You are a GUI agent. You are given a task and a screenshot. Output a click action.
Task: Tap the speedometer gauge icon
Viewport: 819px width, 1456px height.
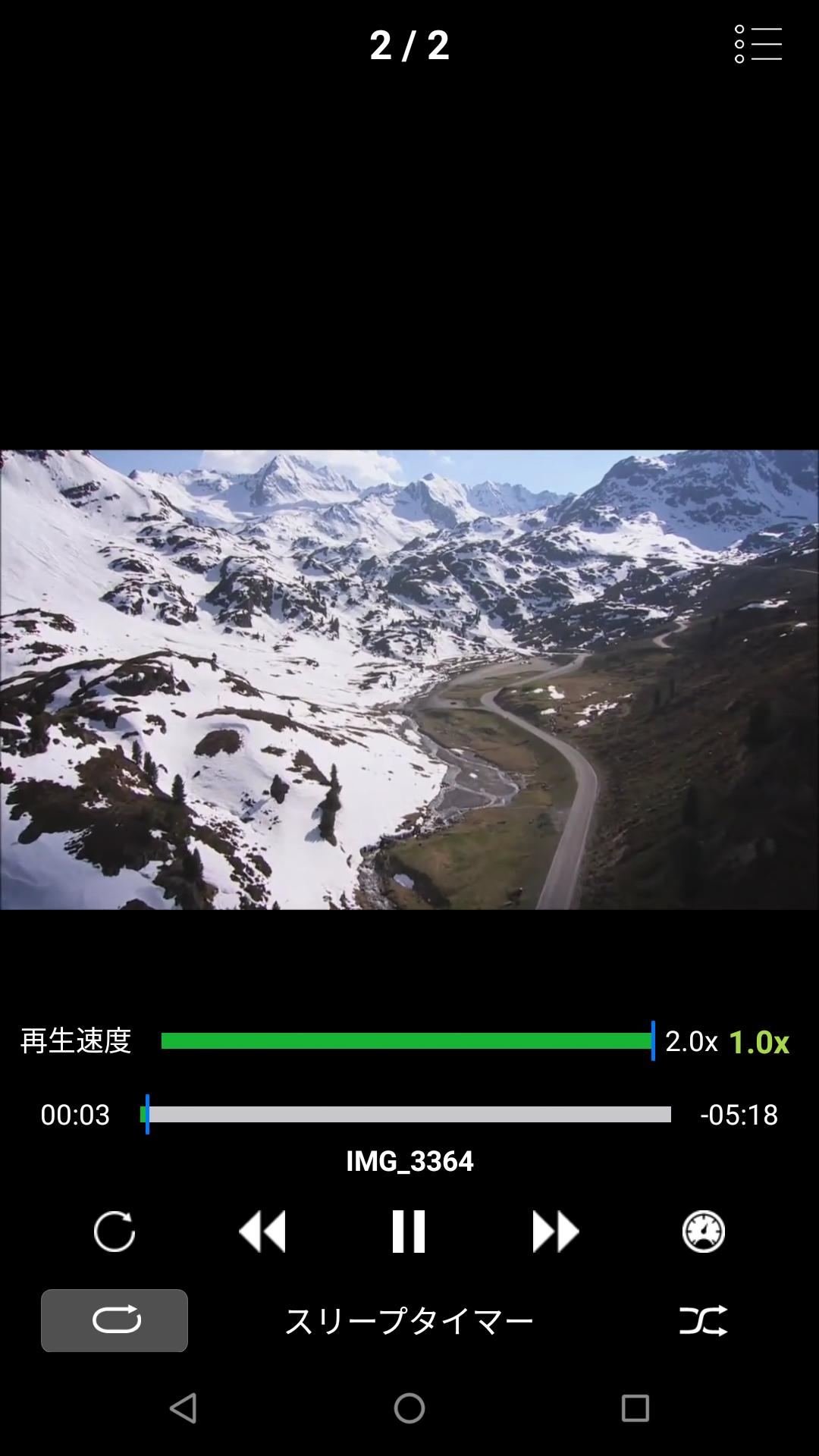coord(703,1231)
